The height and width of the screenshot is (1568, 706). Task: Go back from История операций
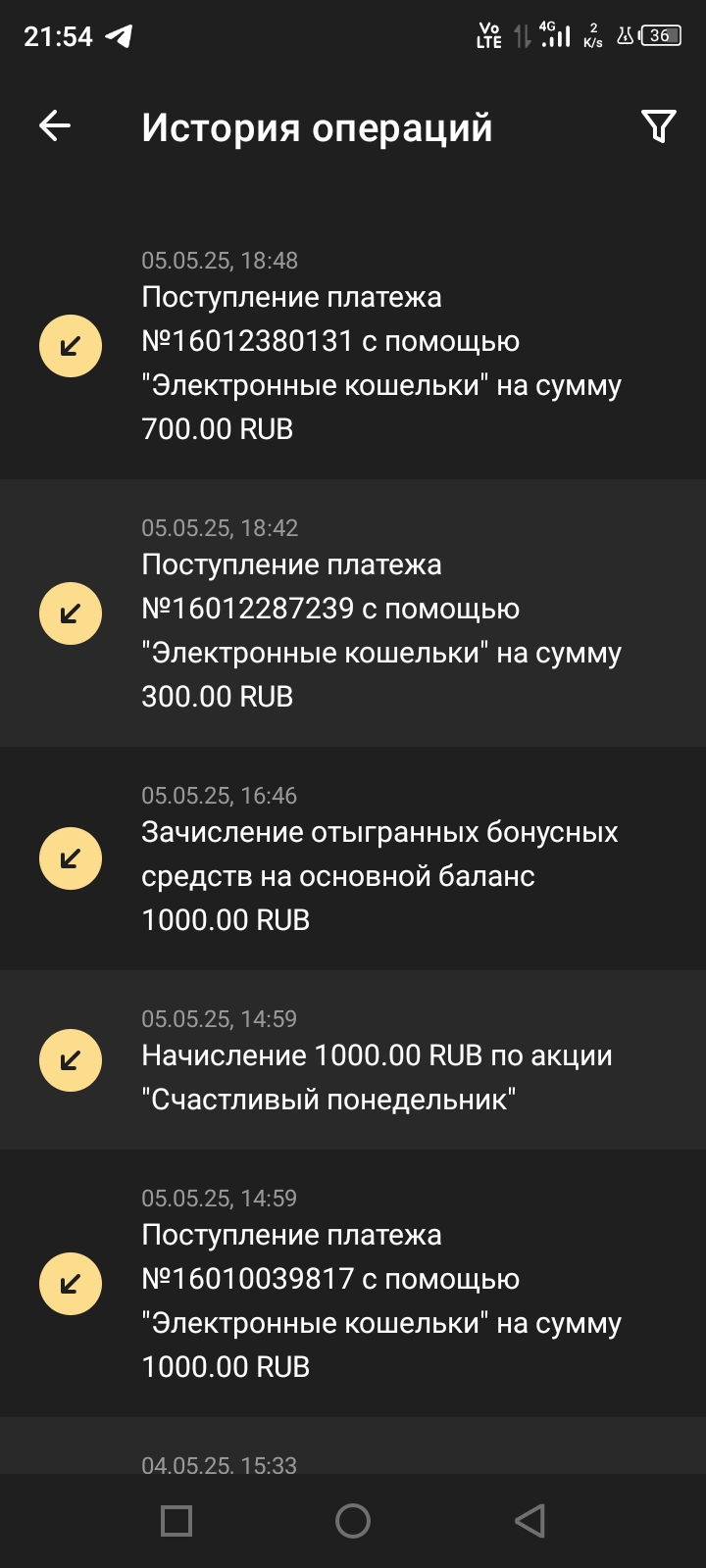point(55,125)
